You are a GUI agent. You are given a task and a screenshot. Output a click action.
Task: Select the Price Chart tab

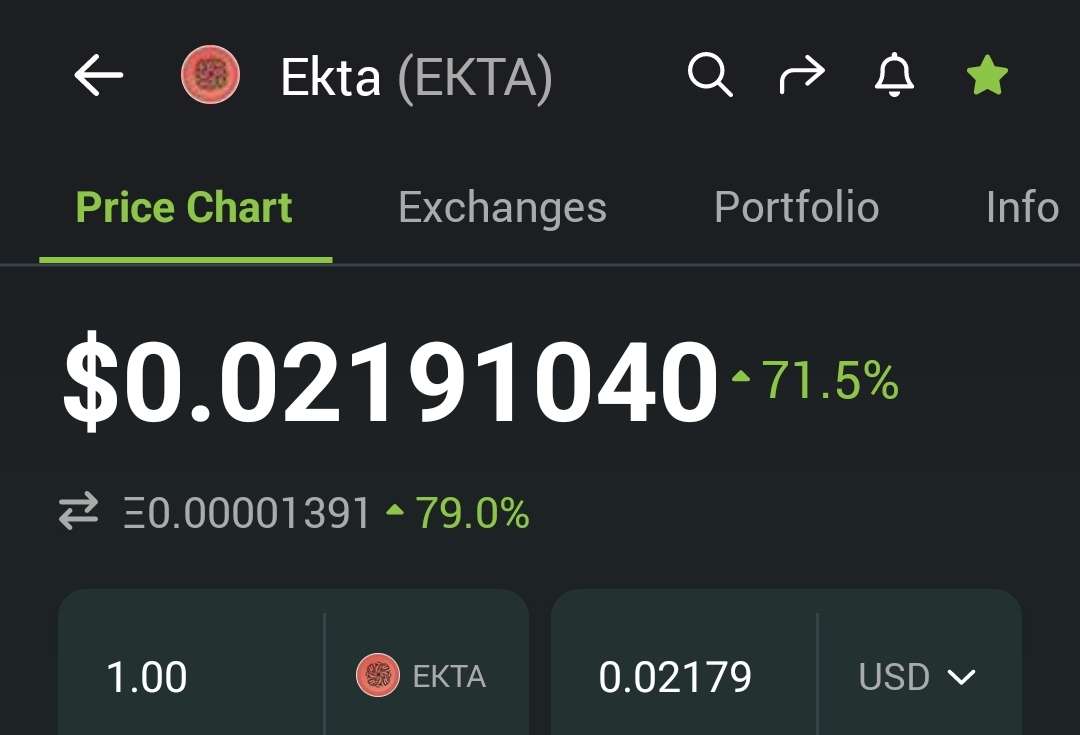click(x=184, y=208)
